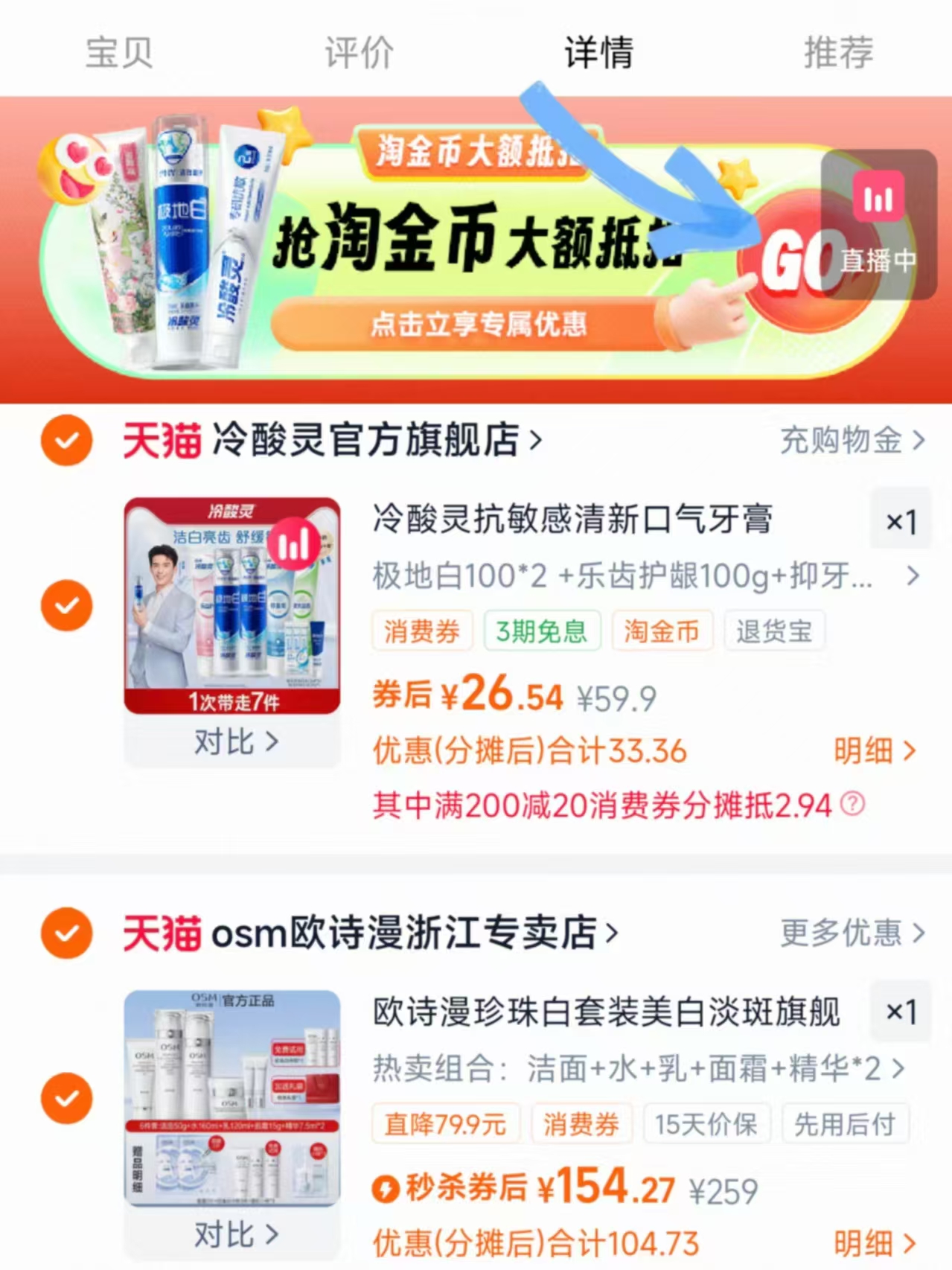Tap the 3期免息 installment tag
The image size is (952, 1270).
[541, 631]
